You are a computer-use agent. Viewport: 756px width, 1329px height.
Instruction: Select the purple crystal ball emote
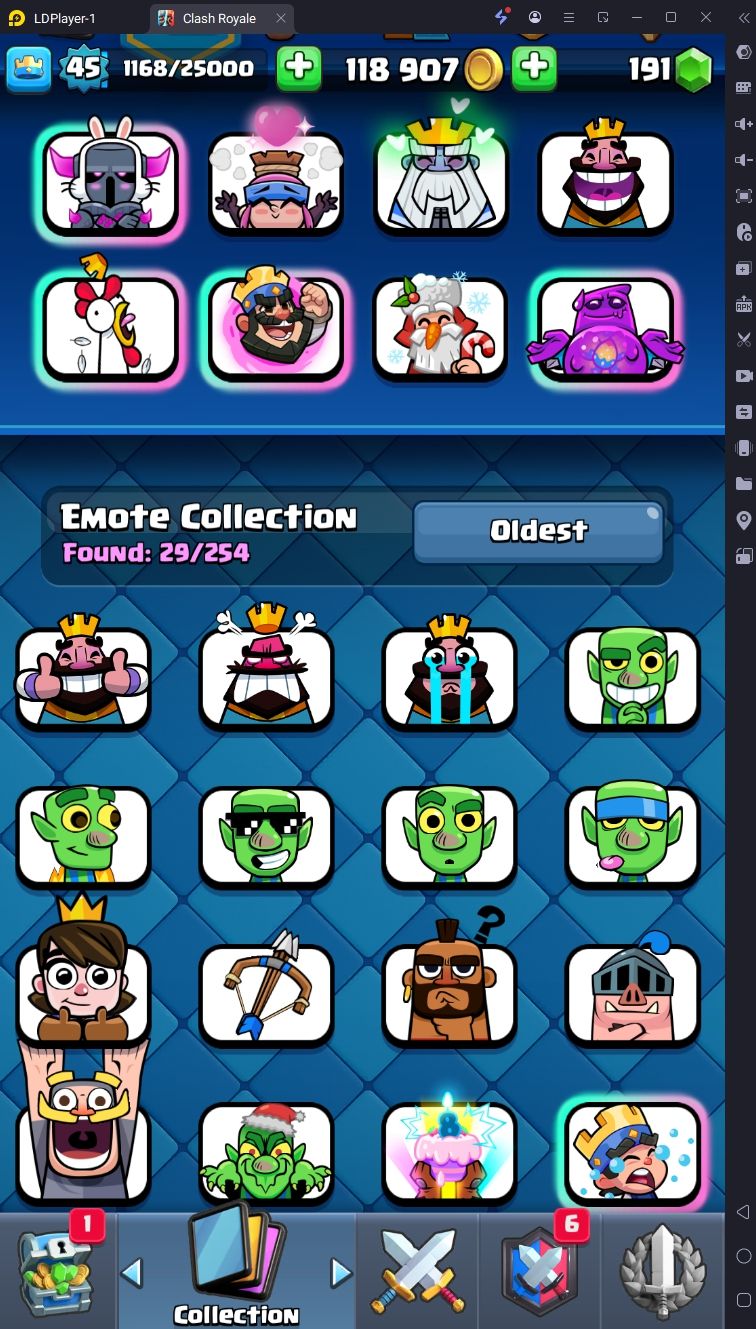point(604,328)
